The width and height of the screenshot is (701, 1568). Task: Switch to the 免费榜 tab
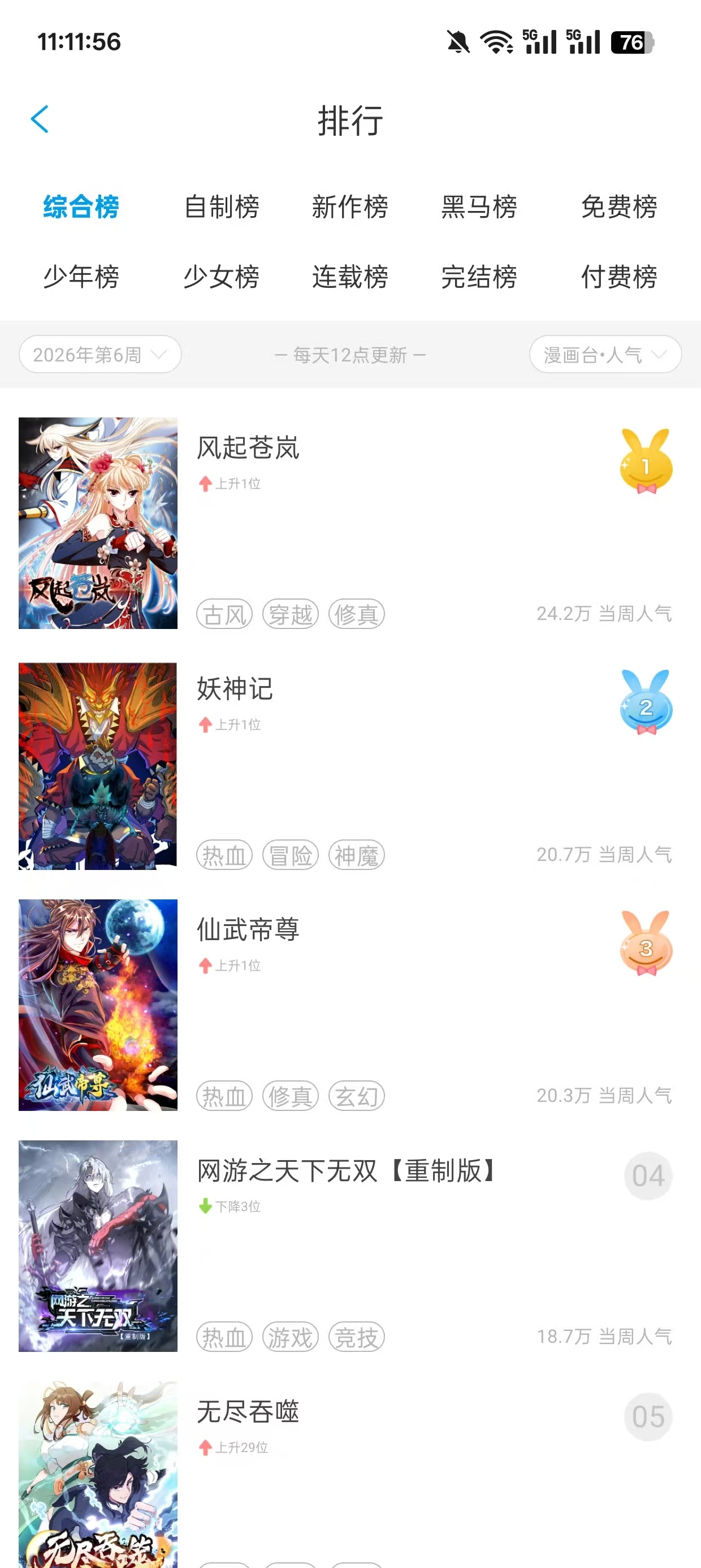click(x=619, y=208)
